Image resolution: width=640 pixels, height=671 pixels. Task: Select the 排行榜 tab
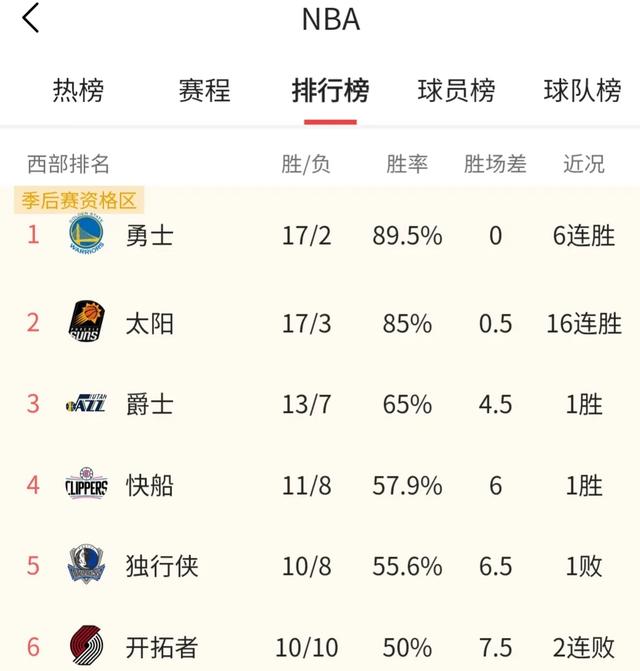[x=330, y=91]
